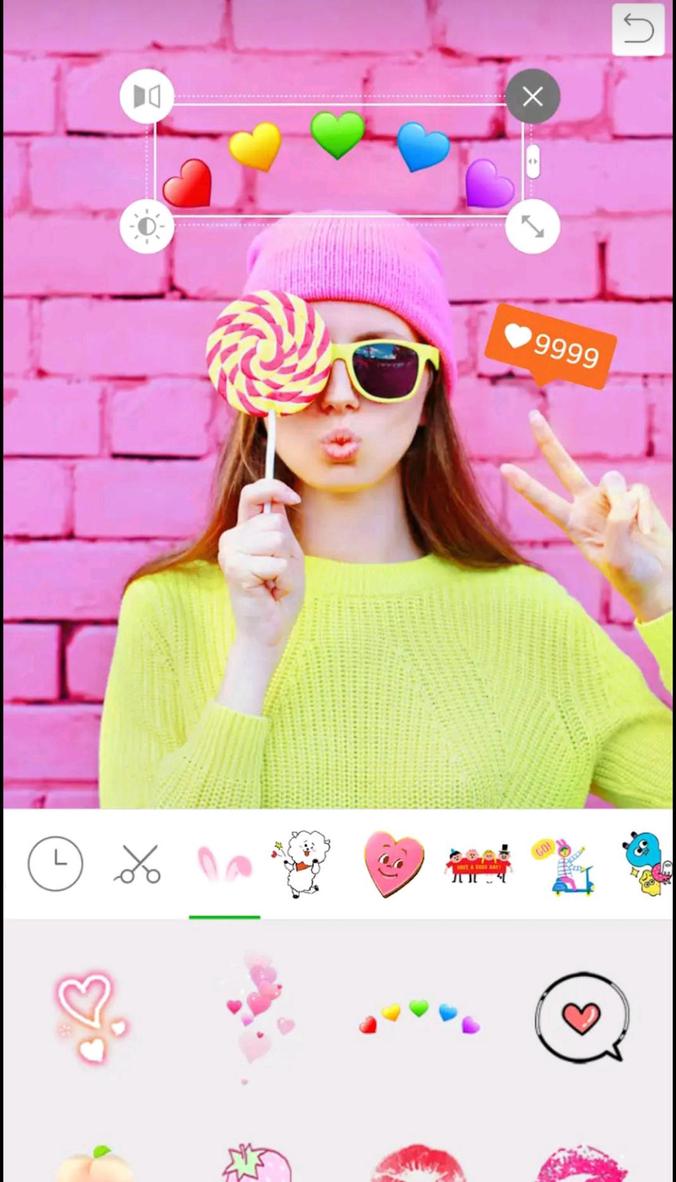This screenshot has height=1182, width=676.
Task: Open the banner characters sticker pack
Action: click(x=478, y=864)
